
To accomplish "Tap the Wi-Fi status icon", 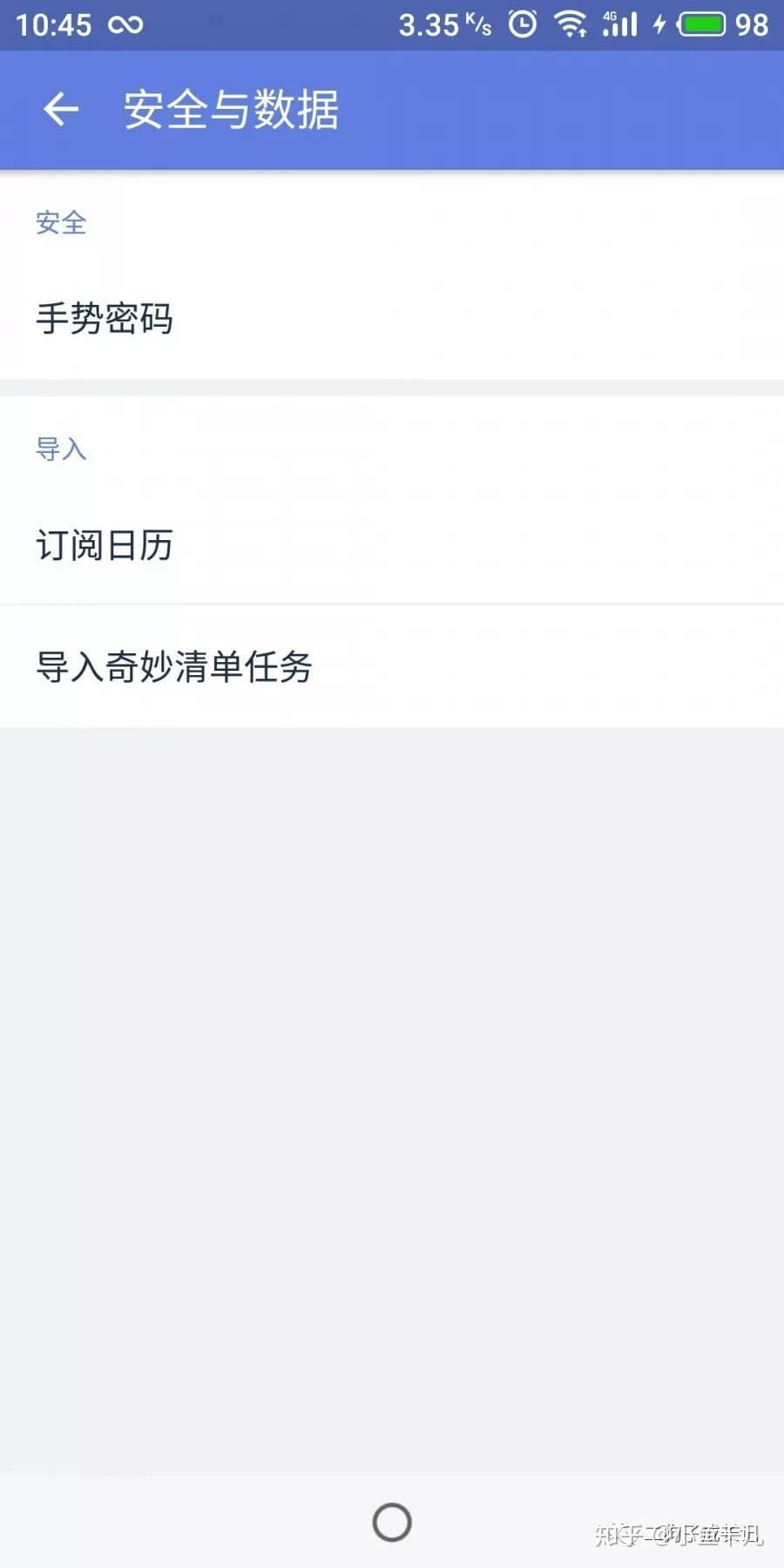I will coord(571,24).
